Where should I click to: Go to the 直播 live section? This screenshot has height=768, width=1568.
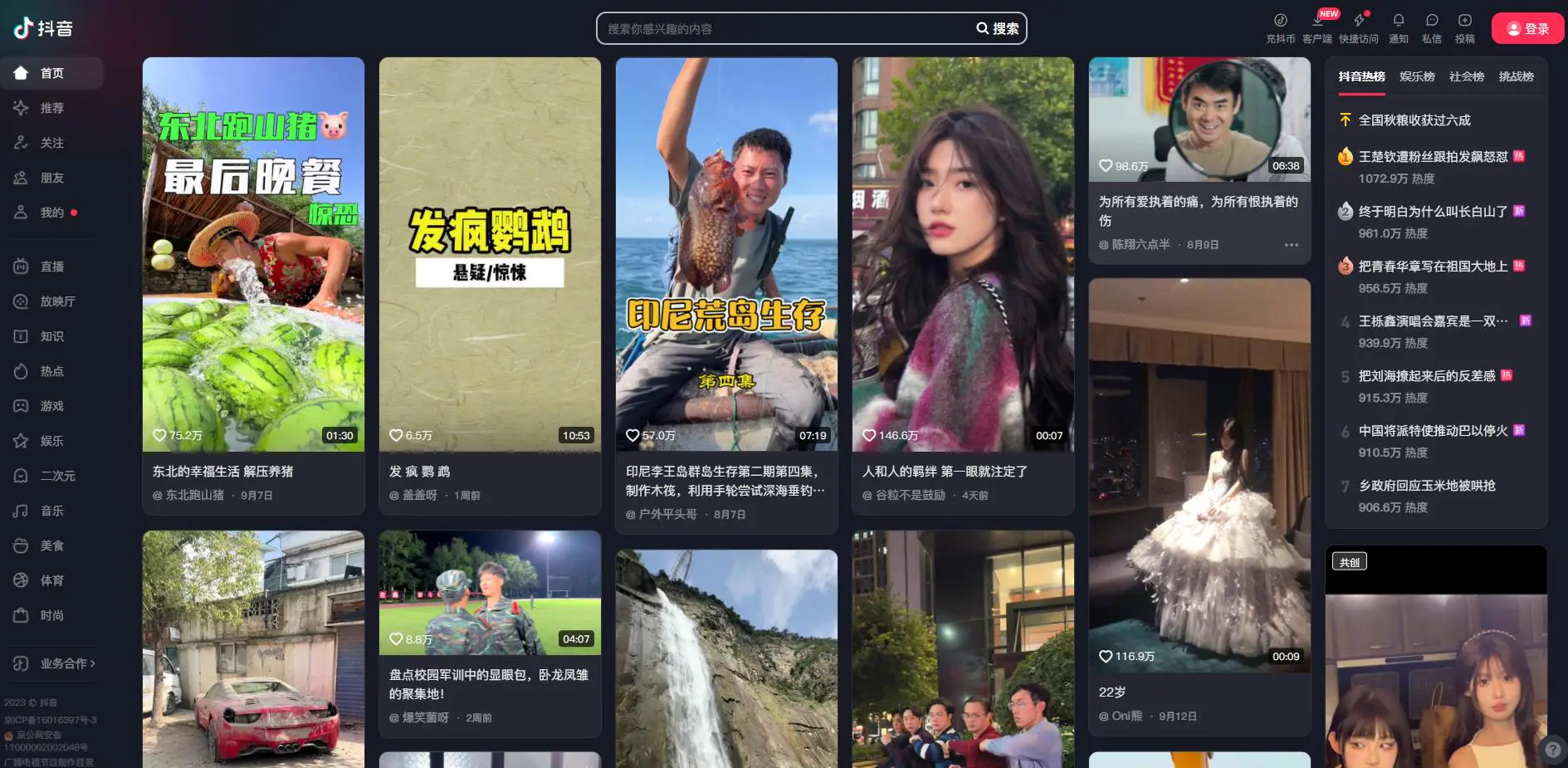[x=51, y=267]
